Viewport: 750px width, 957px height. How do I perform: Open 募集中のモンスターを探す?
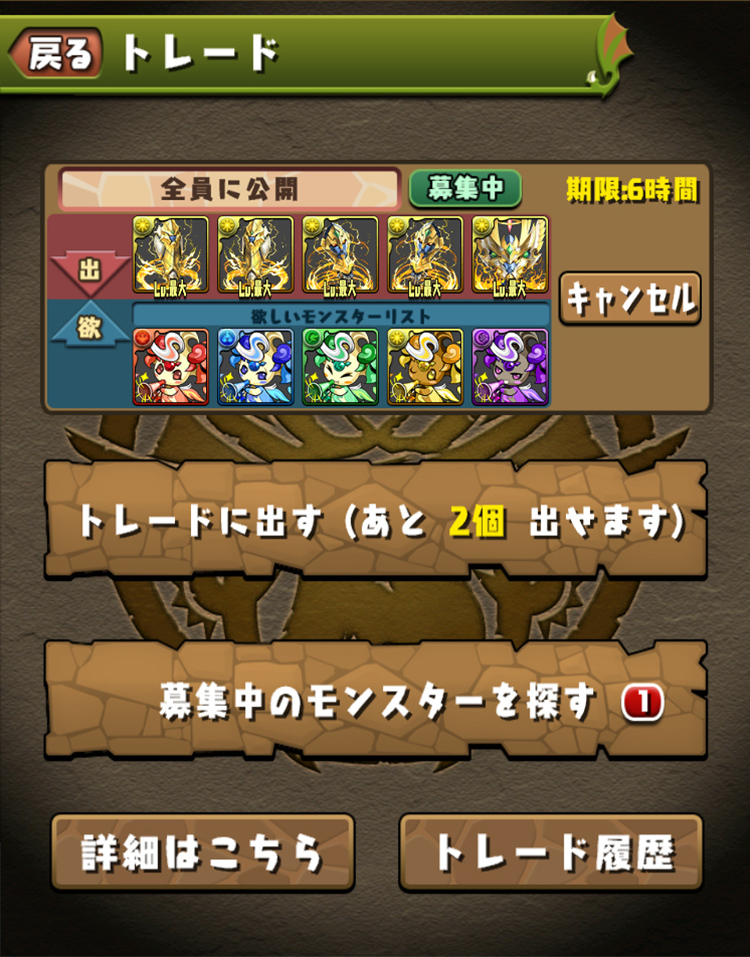coord(376,702)
